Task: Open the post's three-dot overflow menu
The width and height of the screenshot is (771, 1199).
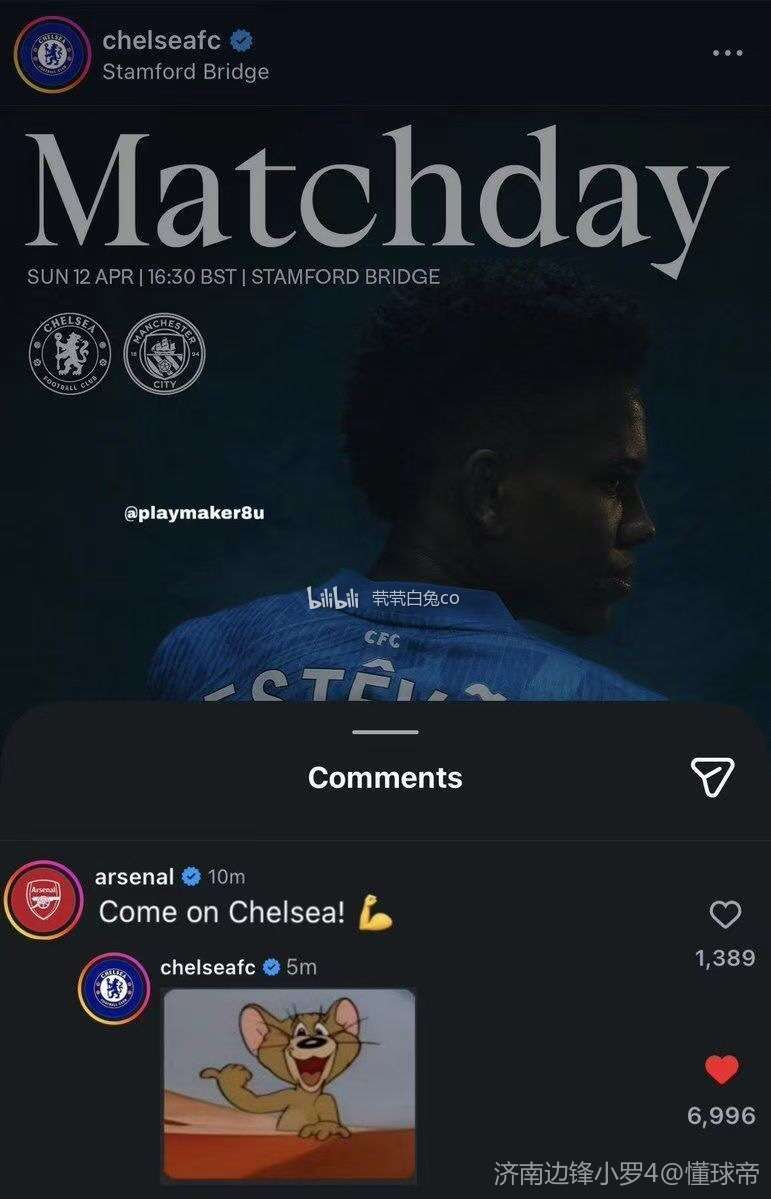Action: pos(727,53)
